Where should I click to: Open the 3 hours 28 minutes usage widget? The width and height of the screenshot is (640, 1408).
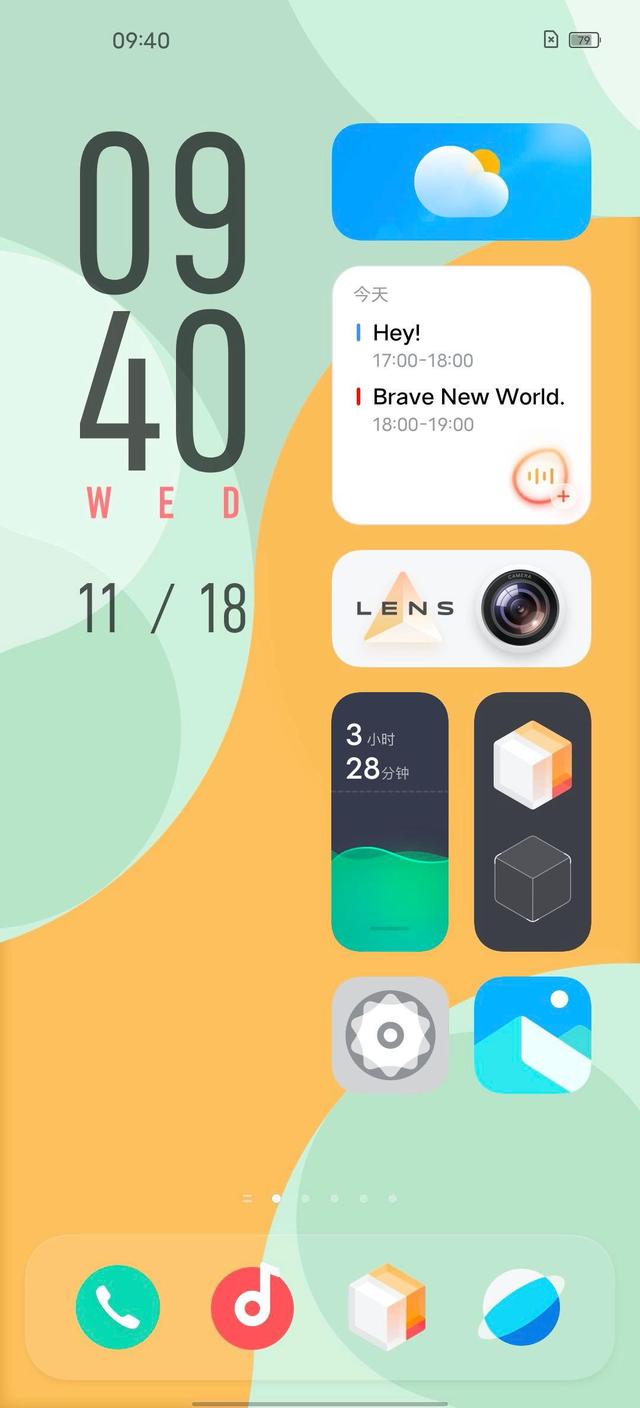pos(390,821)
